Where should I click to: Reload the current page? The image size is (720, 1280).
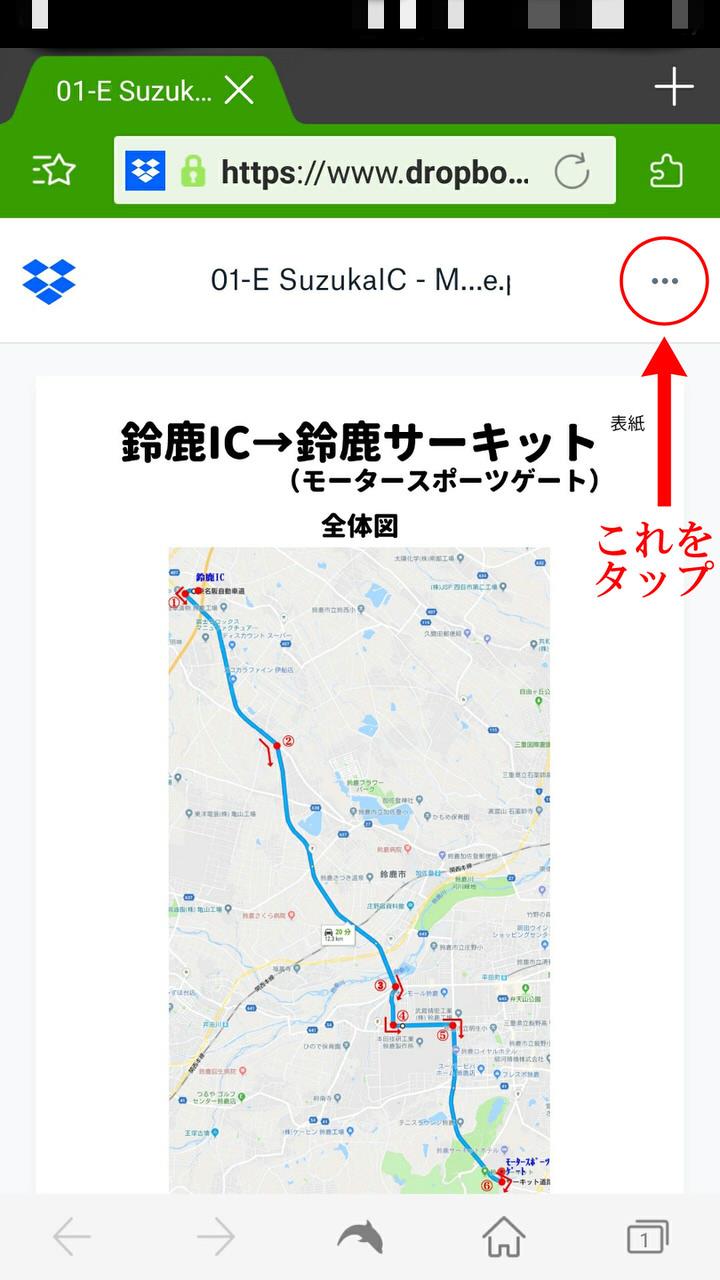[x=572, y=172]
